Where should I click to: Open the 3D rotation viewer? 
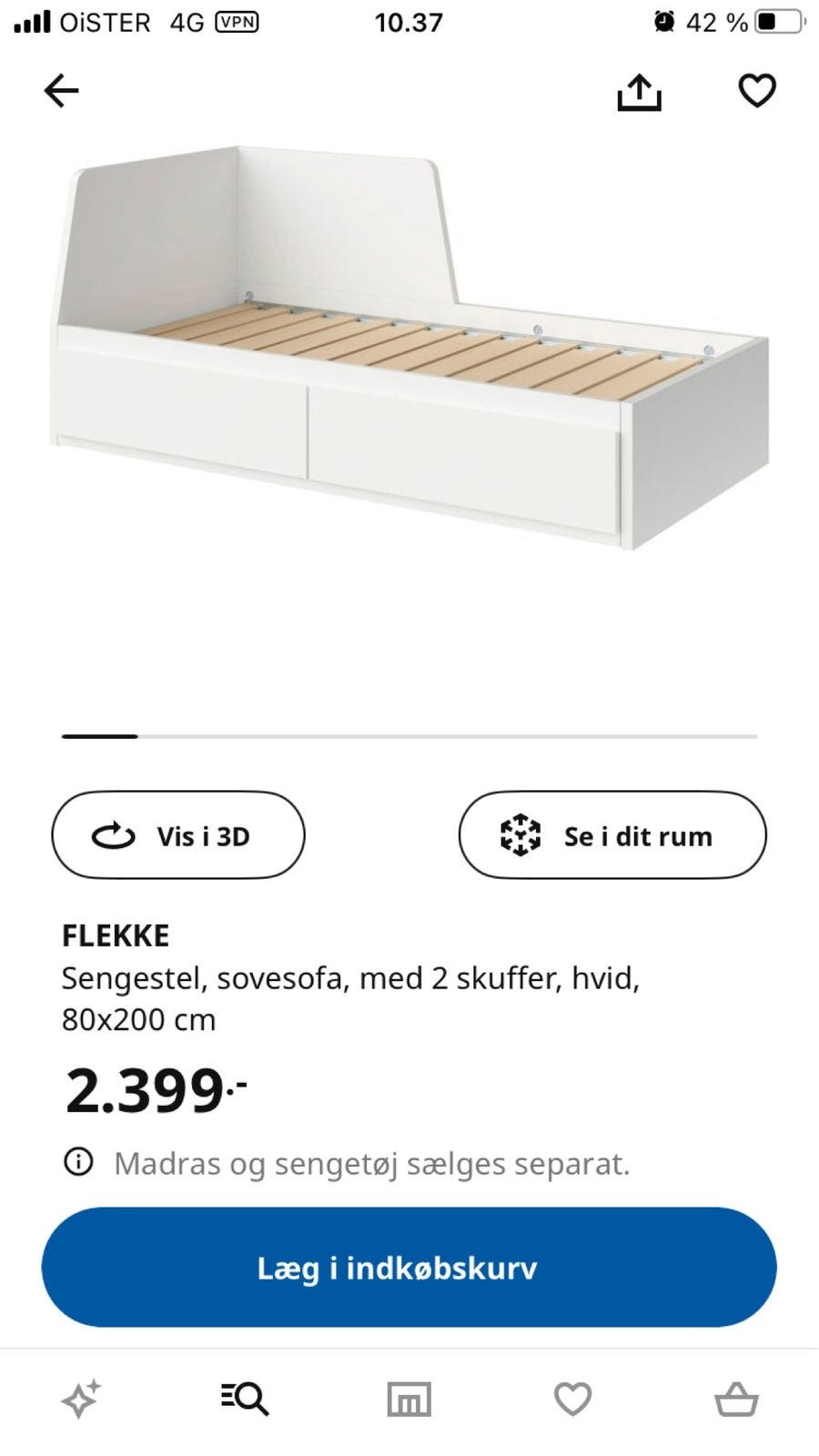click(177, 834)
